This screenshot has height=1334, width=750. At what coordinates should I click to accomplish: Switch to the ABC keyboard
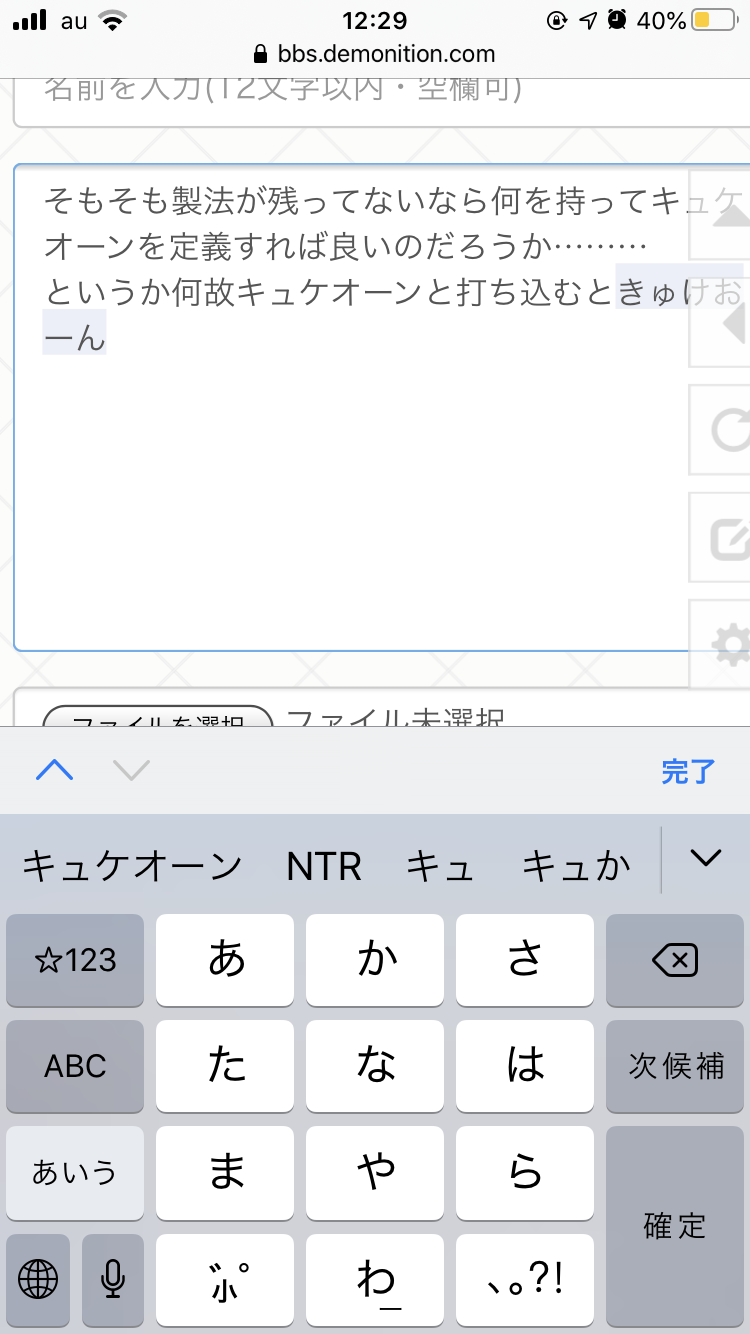[x=75, y=1066]
